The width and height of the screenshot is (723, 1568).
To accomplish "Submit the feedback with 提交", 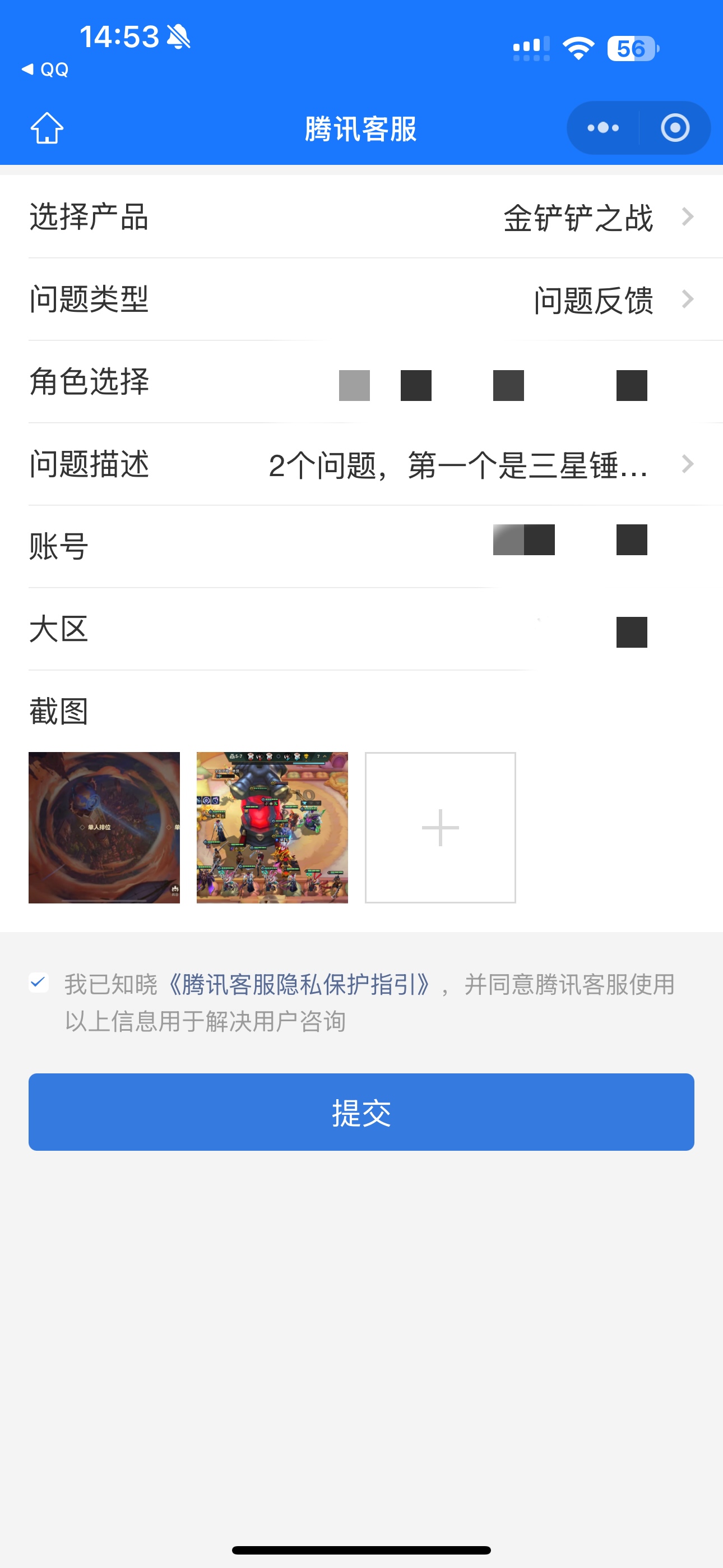I will pos(361,1112).
